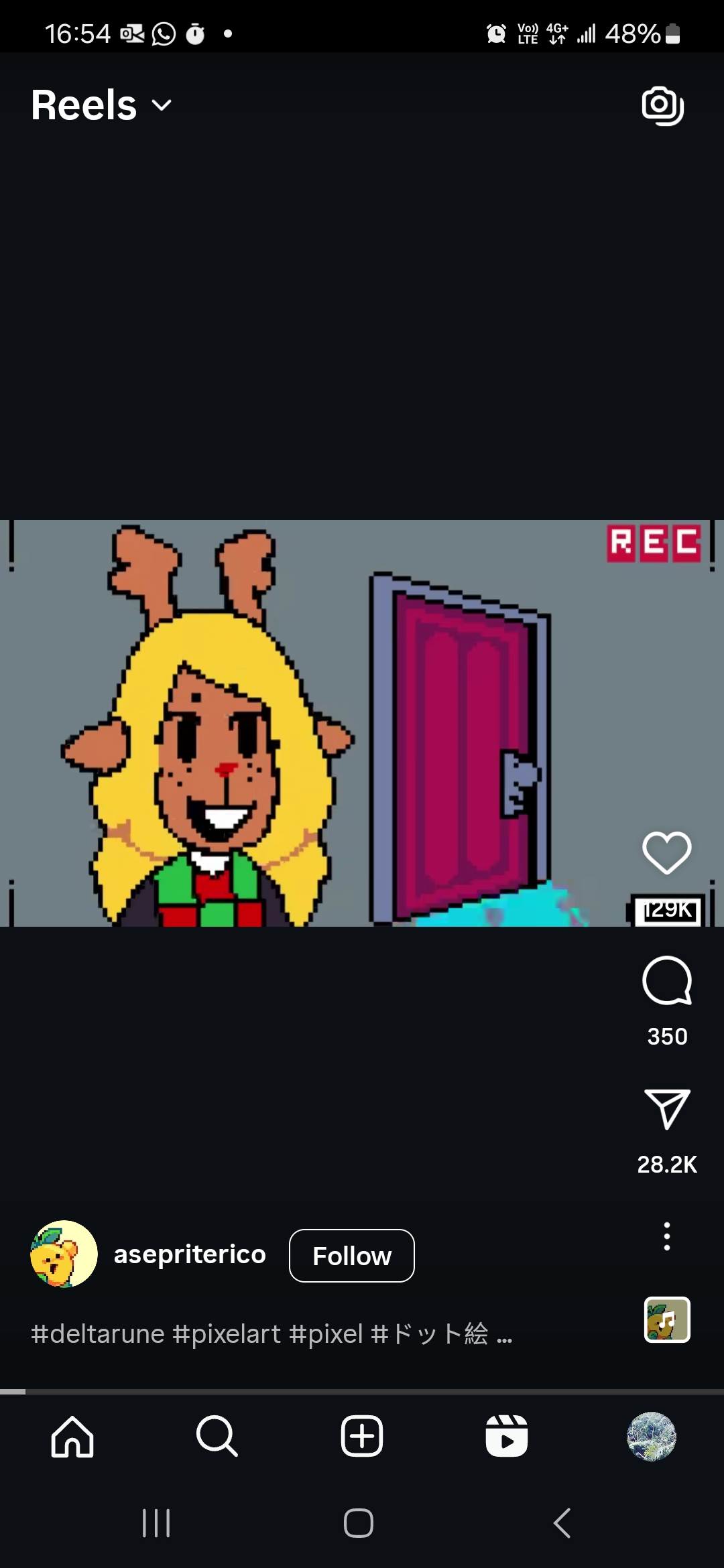The height and width of the screenshot is (1568, 724).
Task: Open the comments on this reel
Action: point(667,981)
